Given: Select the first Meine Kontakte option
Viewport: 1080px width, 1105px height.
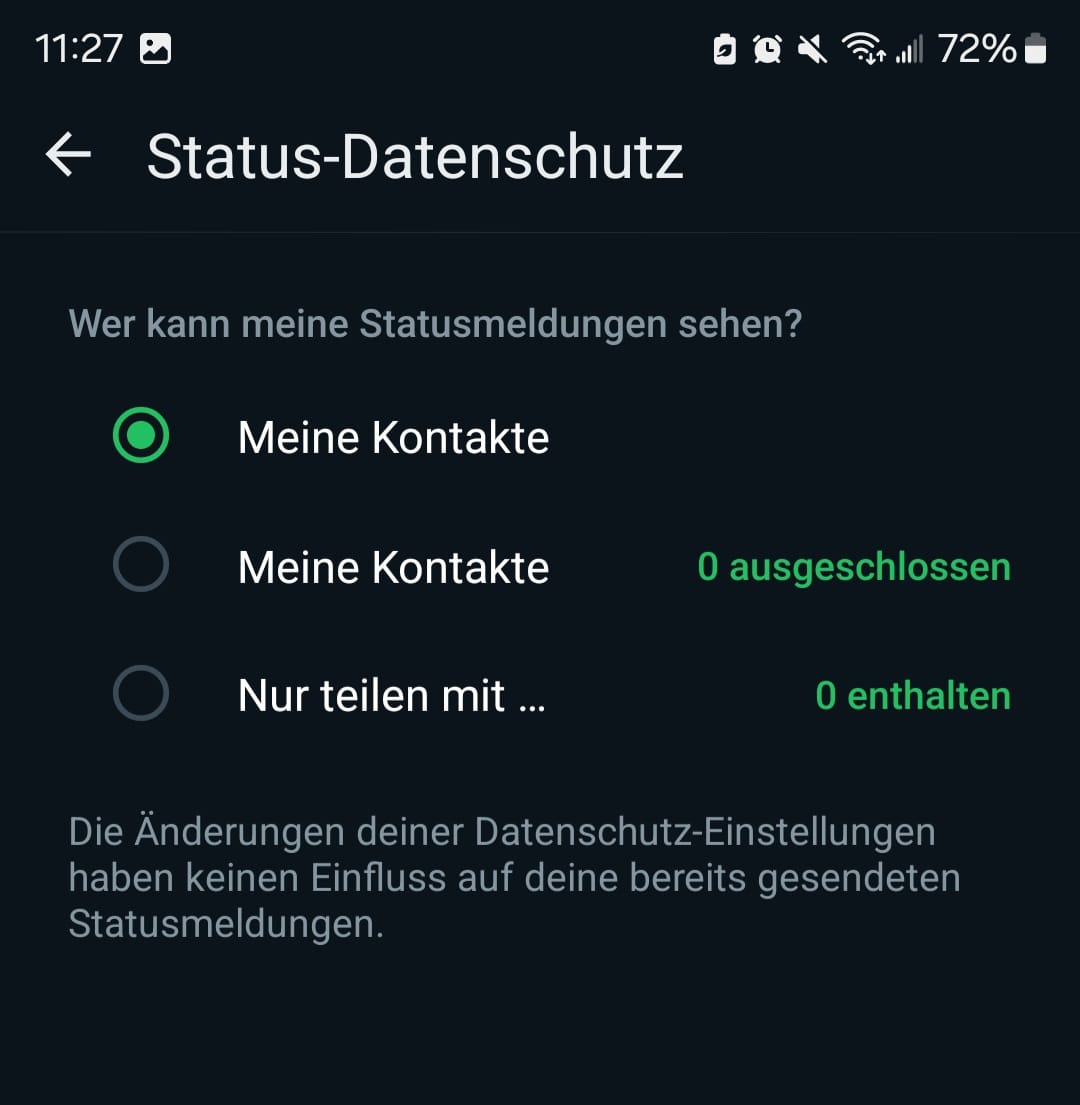Looking at the screenshot, I should (x=140, y=436).
